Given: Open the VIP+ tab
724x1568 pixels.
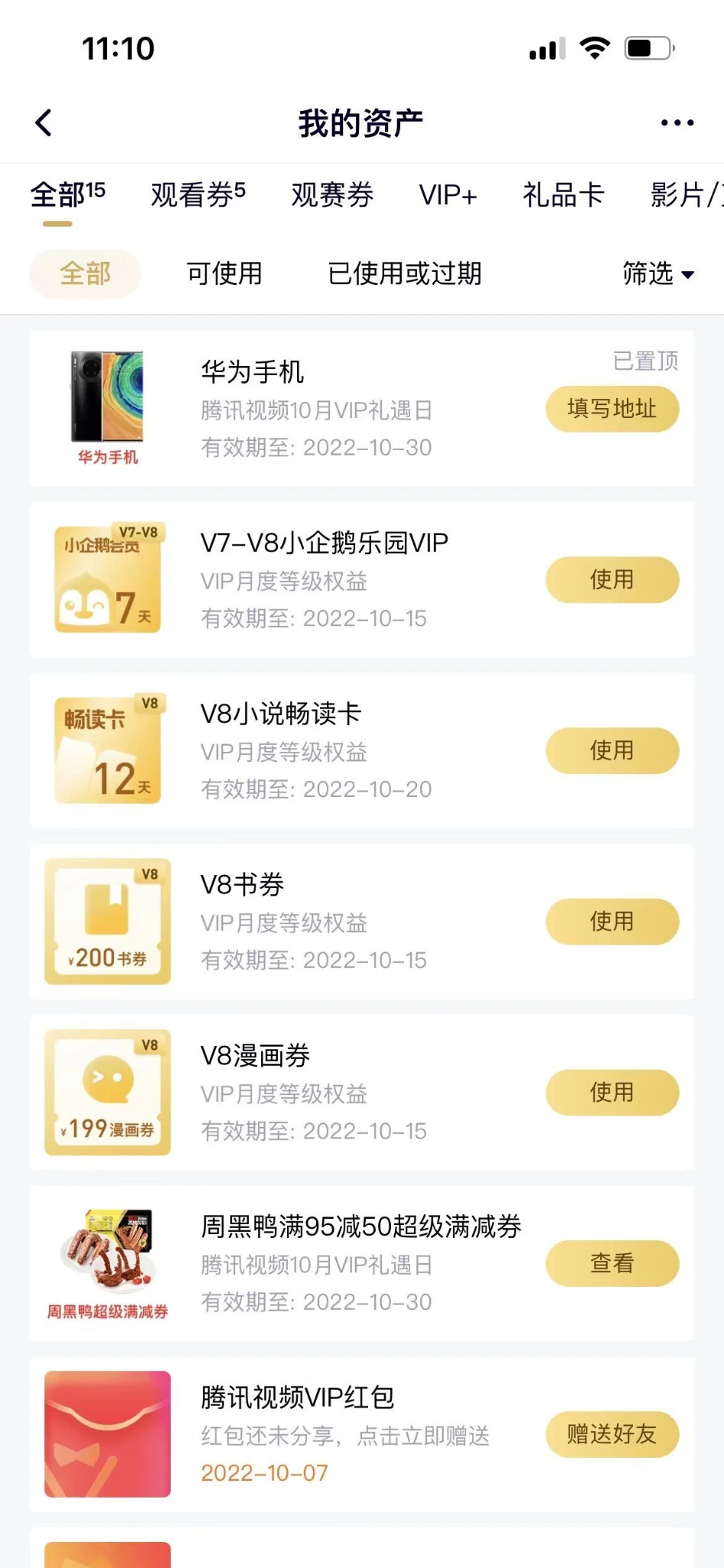Looking at the screenshot, I should pyautogui.click(x=448, y=194).
